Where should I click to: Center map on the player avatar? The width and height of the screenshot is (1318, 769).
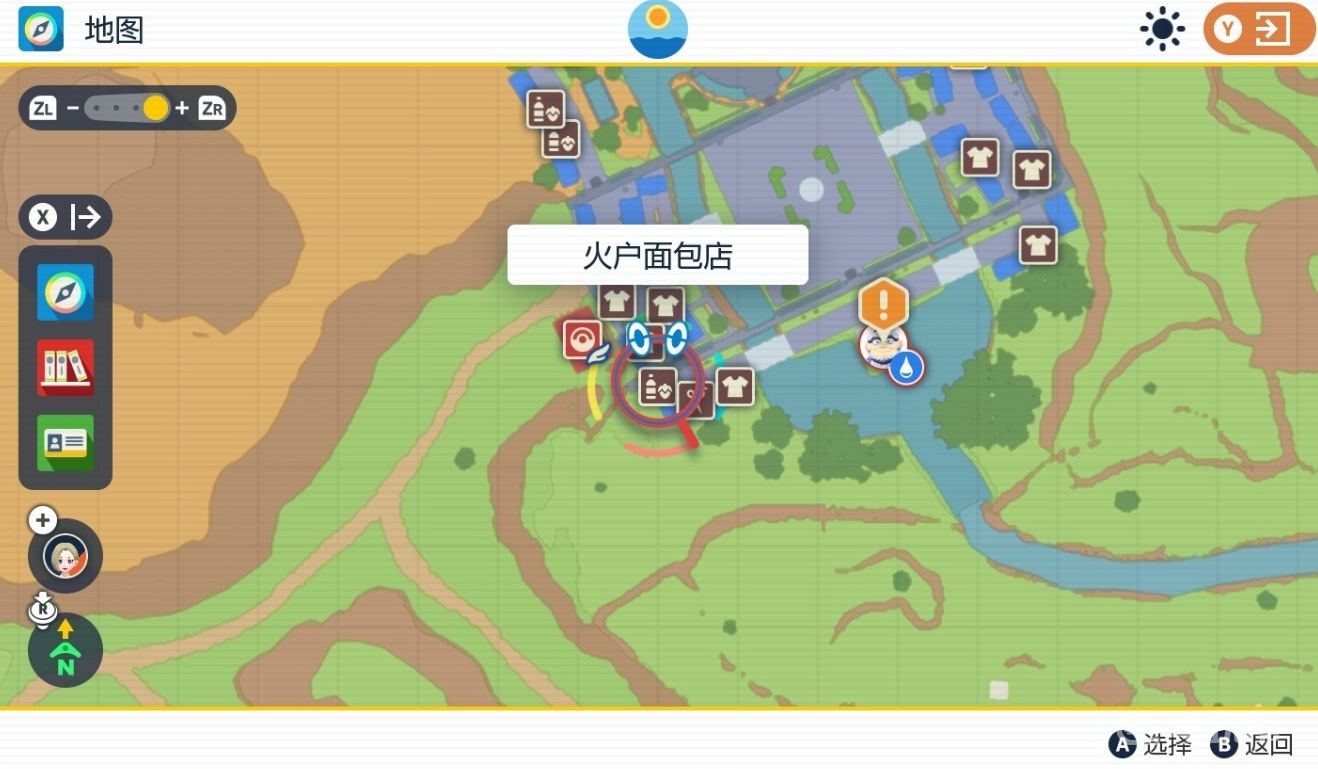point(65,556)
